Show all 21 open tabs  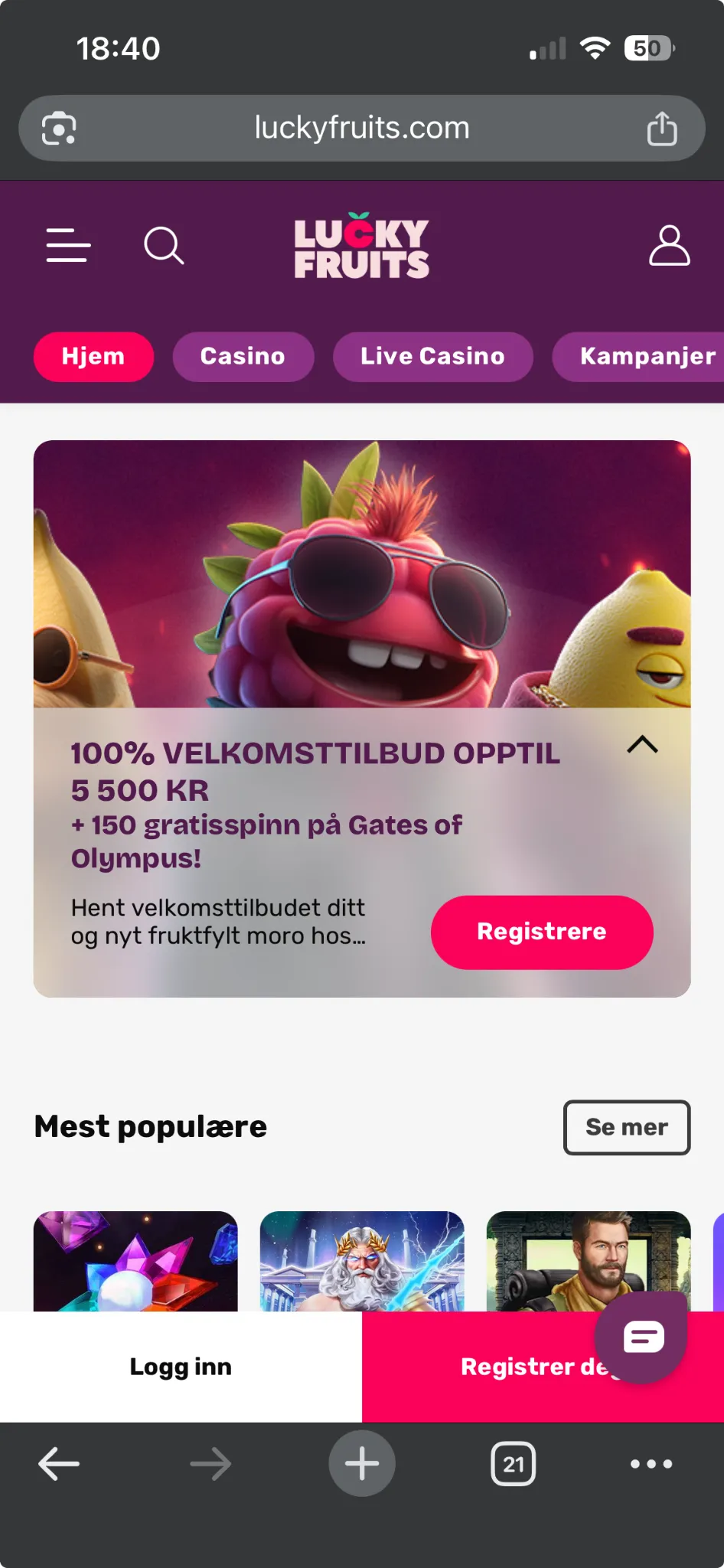[x=514, y=1463]
